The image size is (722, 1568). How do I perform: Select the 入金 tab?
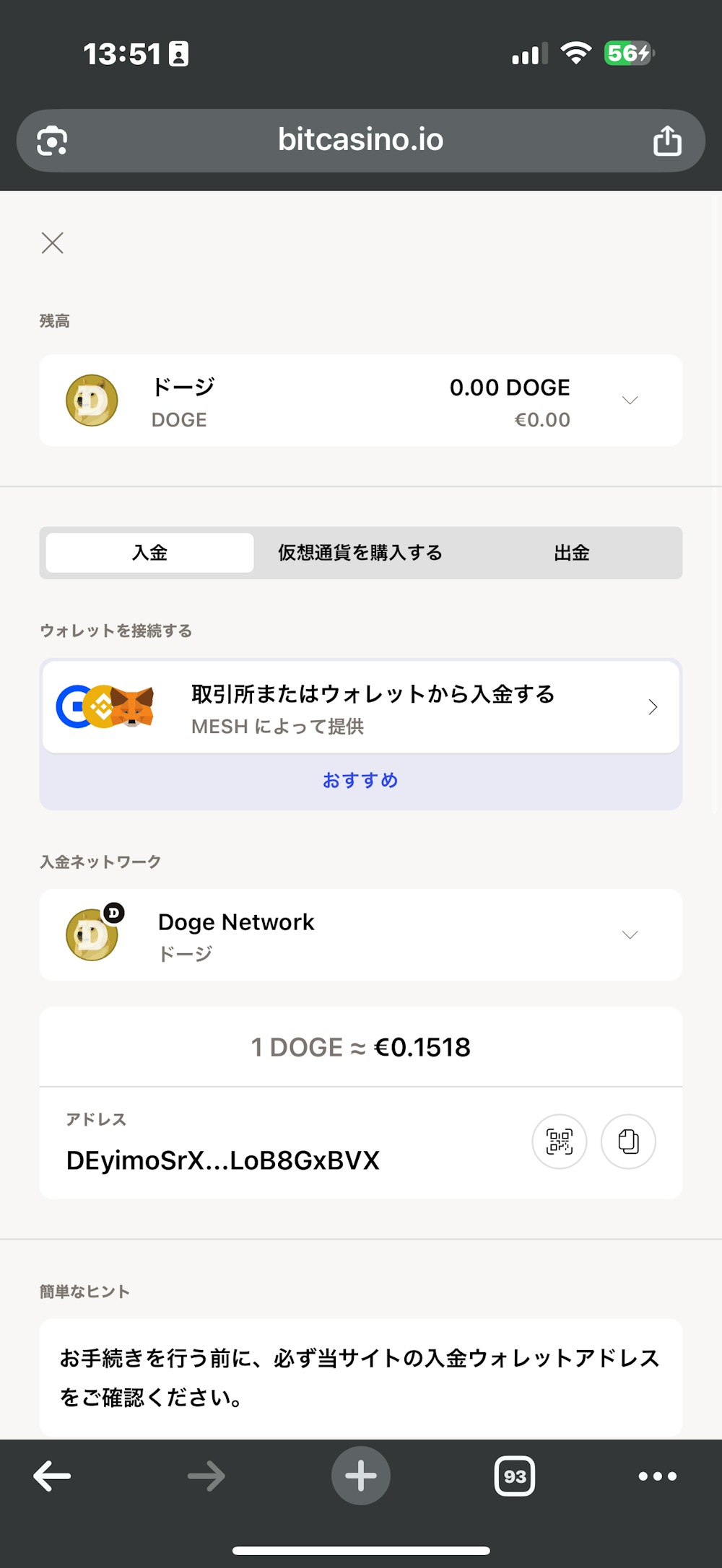point(148,552)
